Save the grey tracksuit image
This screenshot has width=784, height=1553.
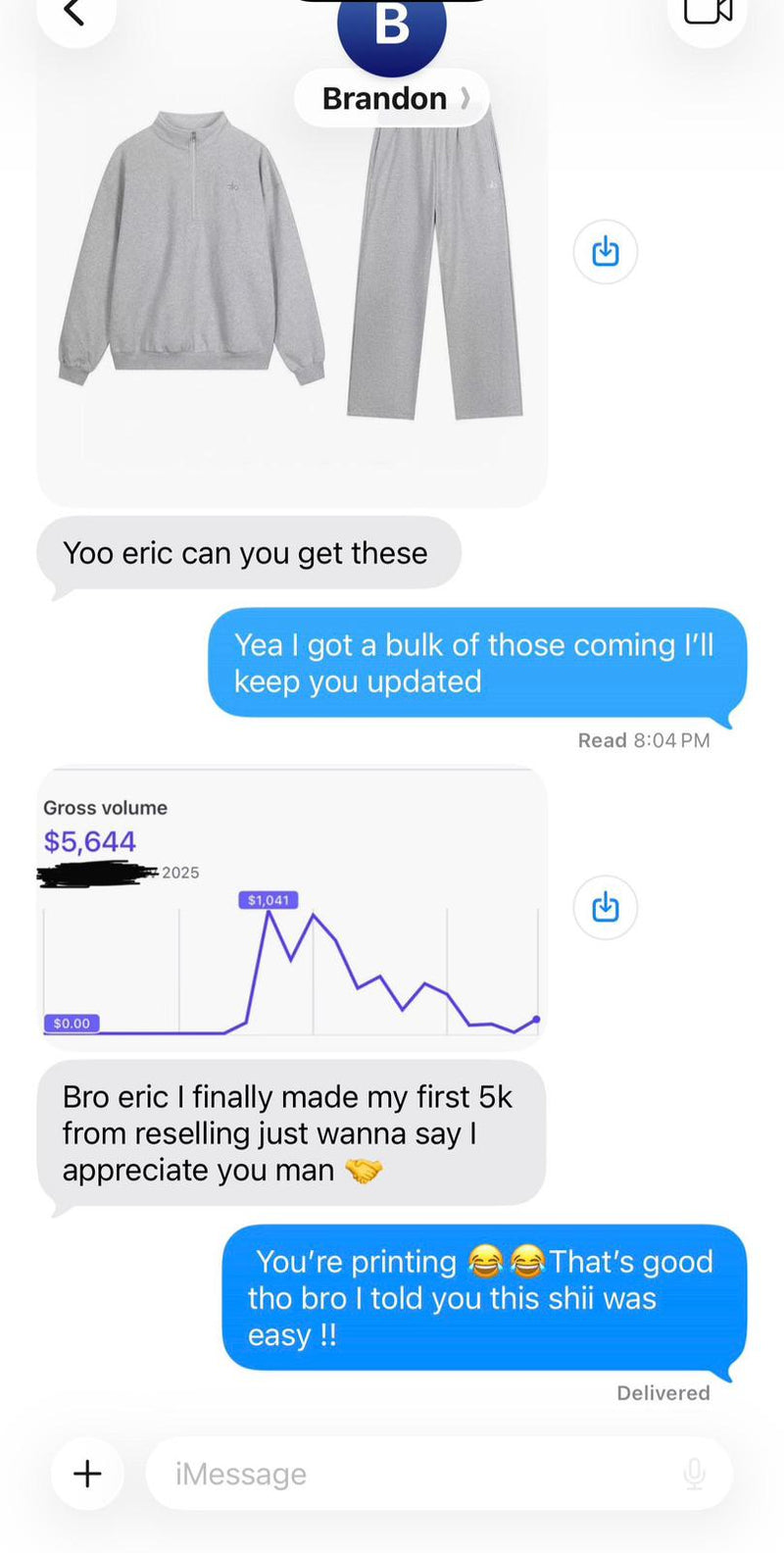tap(605, 252)
